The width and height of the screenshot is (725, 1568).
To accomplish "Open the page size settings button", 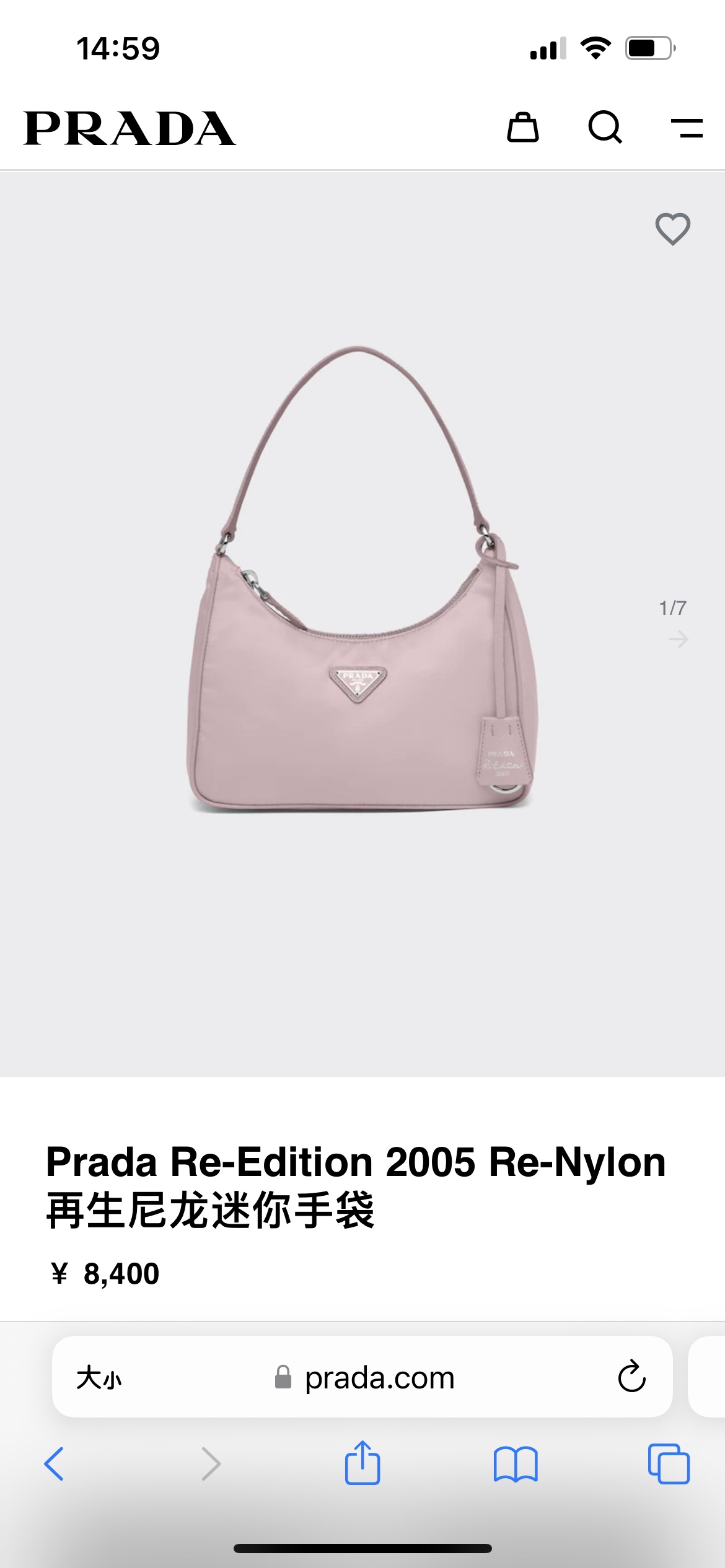I will [99, 1379].
